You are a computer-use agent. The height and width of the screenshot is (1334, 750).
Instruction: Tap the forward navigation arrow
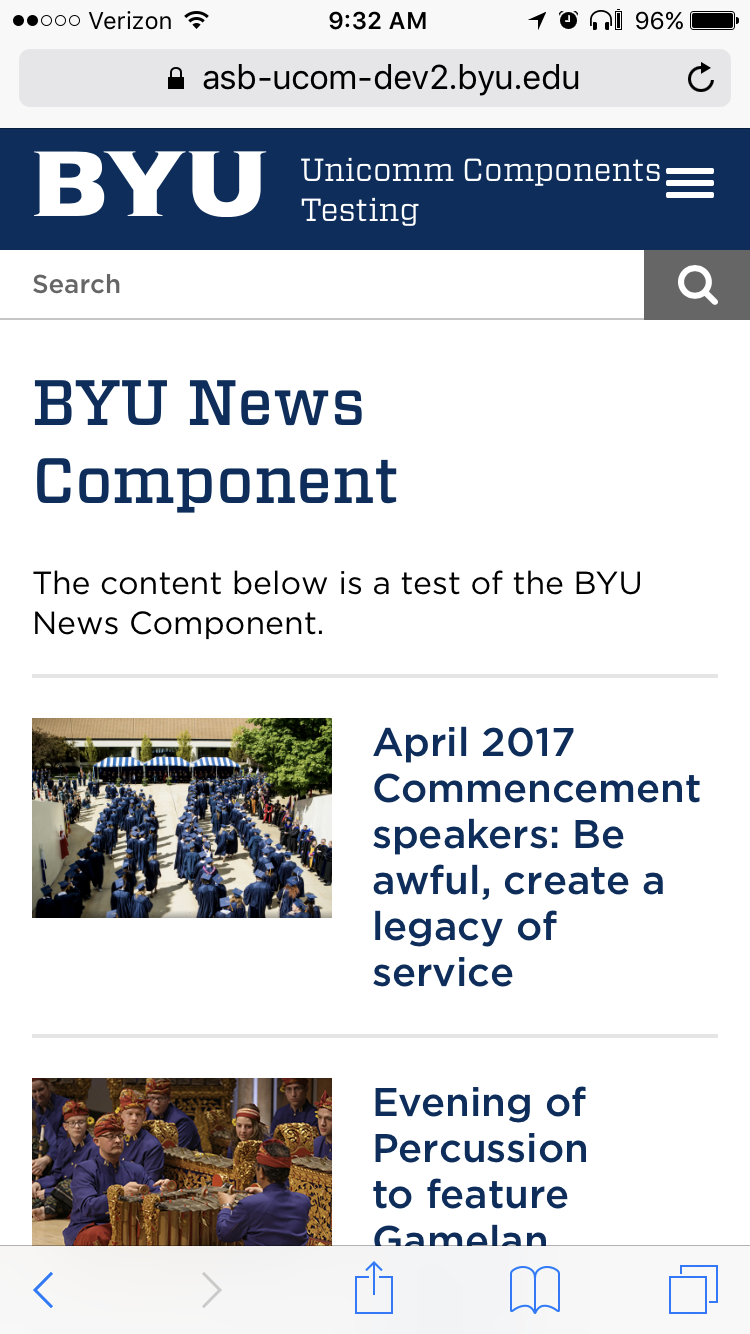click(x=210, y=1289)
